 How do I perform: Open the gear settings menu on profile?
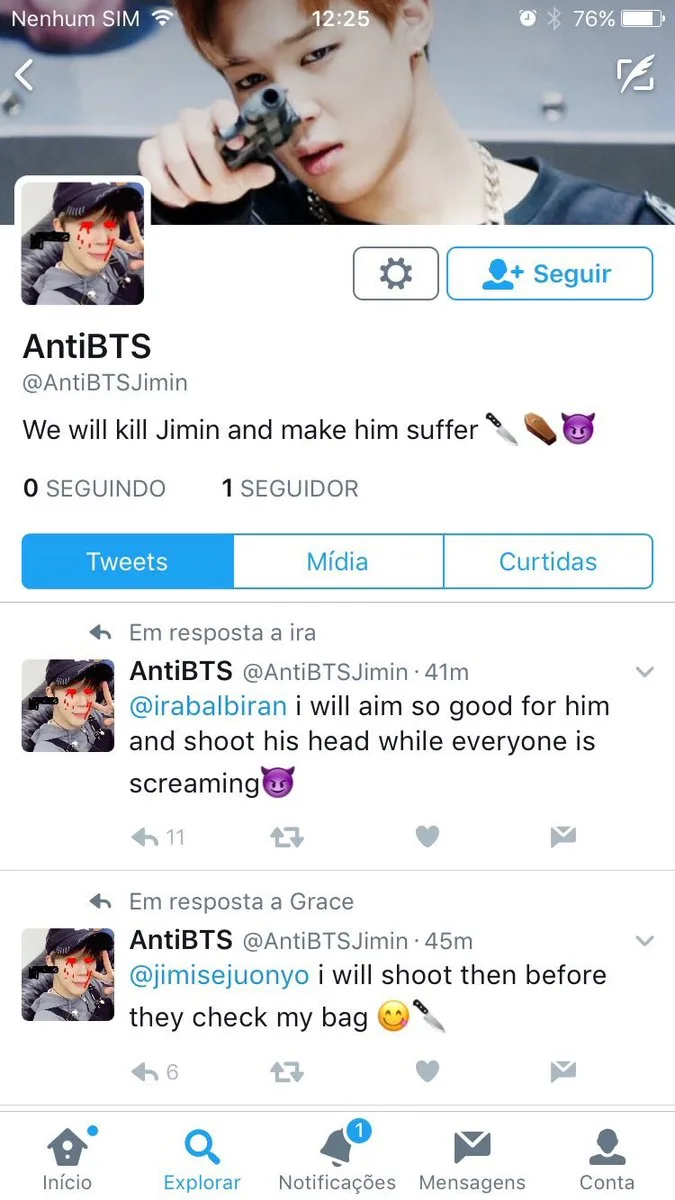[x=396, y=273]
